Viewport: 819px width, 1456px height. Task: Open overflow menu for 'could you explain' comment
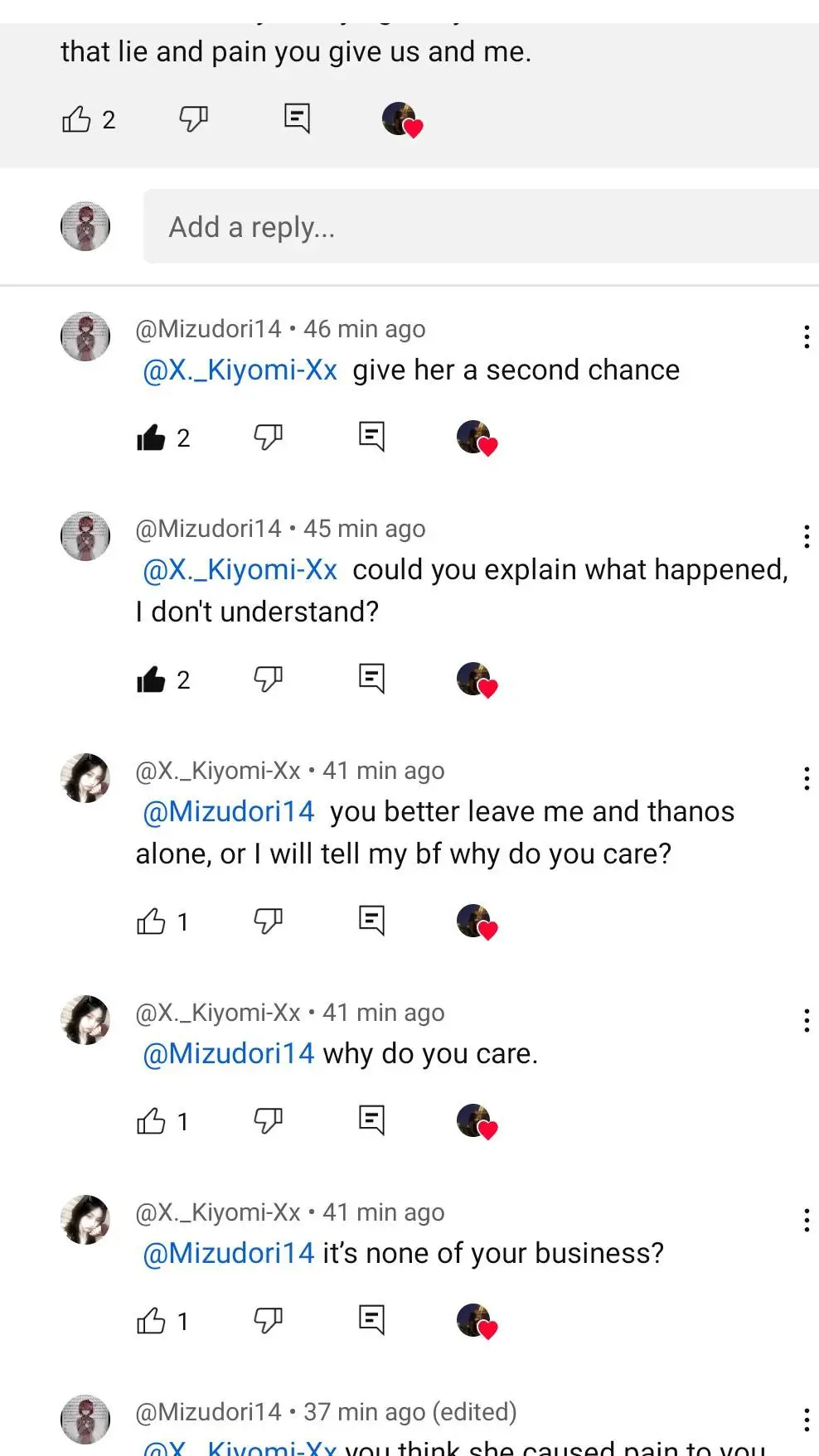tap(806, 536)
